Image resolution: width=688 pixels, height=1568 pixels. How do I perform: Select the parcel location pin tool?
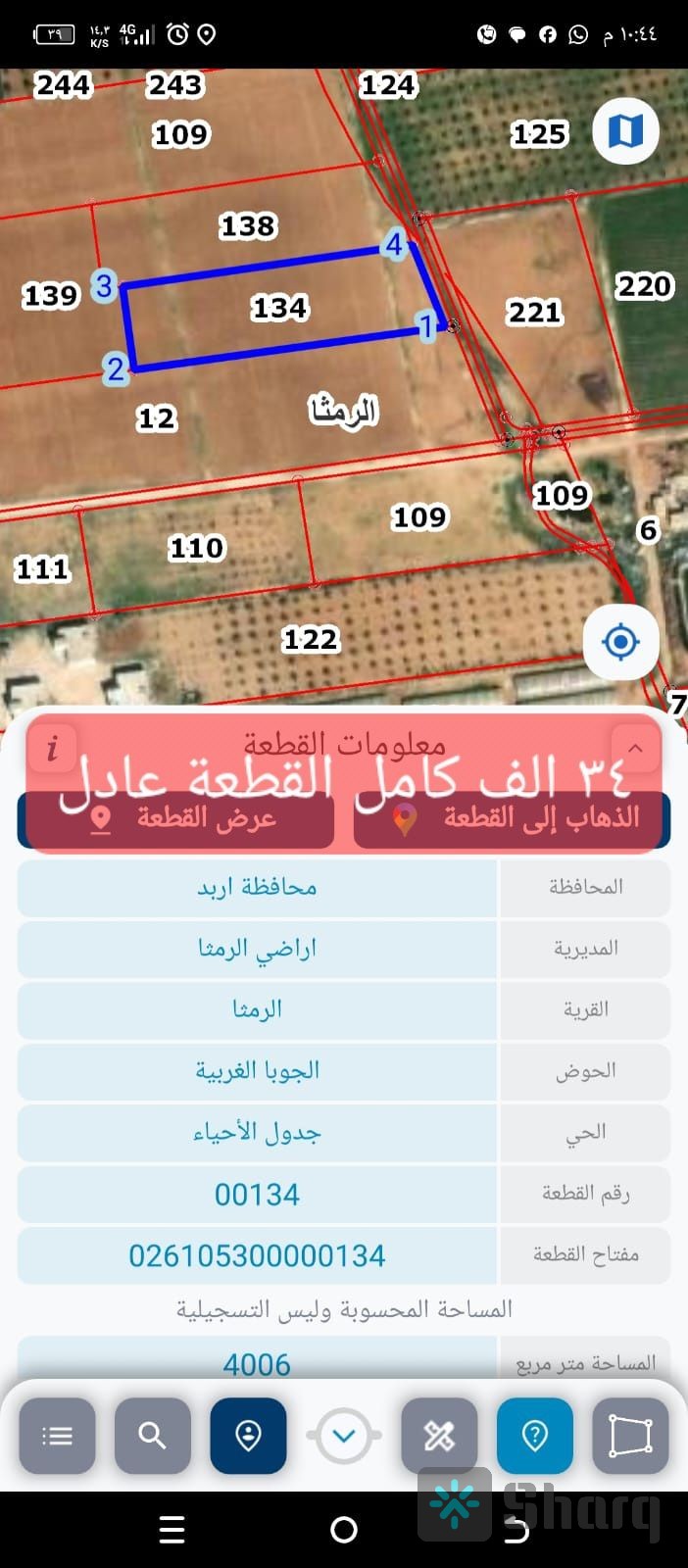coord(248,1436)
